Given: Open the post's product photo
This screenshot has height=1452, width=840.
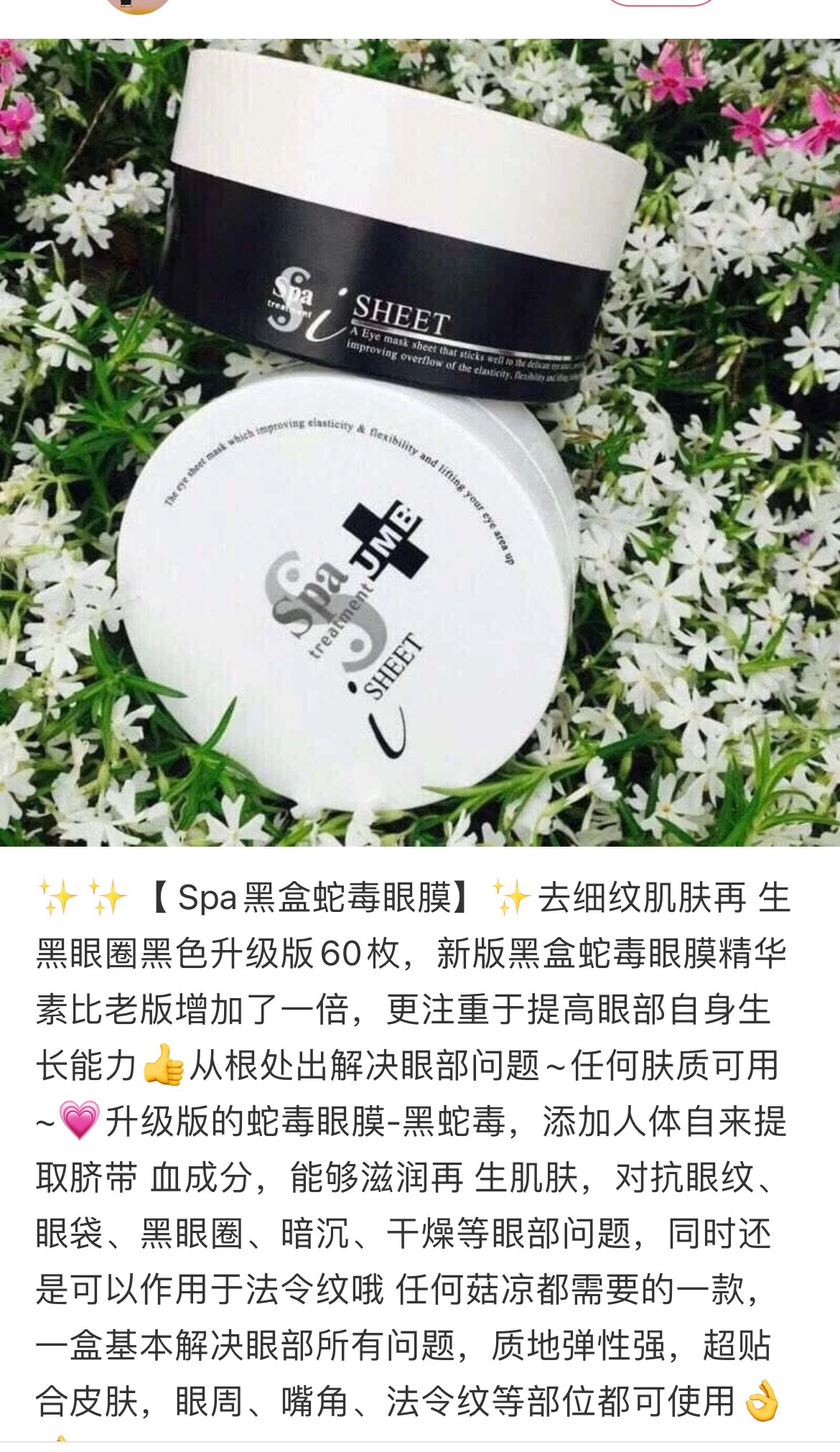Looking at the screenshot, I should (420, 442).
